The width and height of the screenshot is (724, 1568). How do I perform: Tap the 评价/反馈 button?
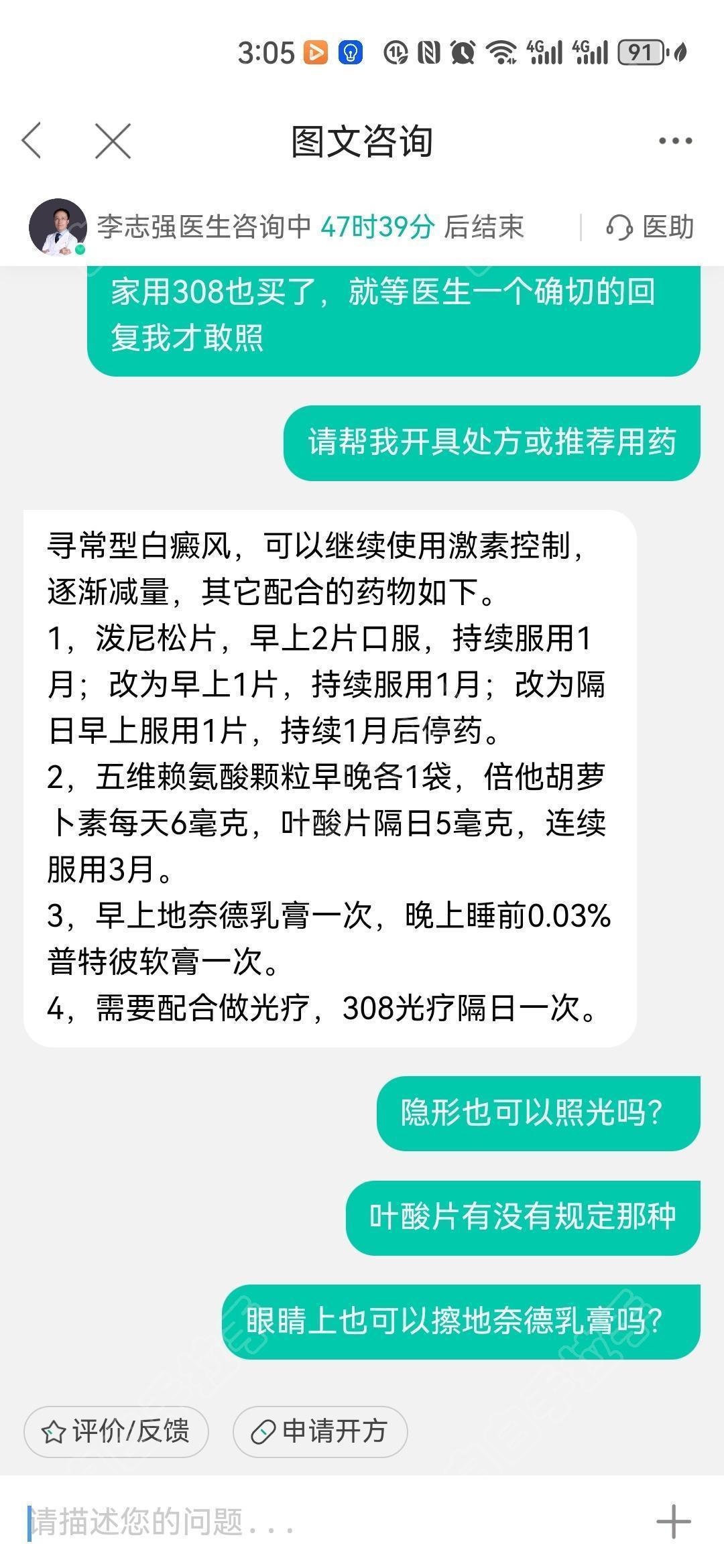[116, 1432]
